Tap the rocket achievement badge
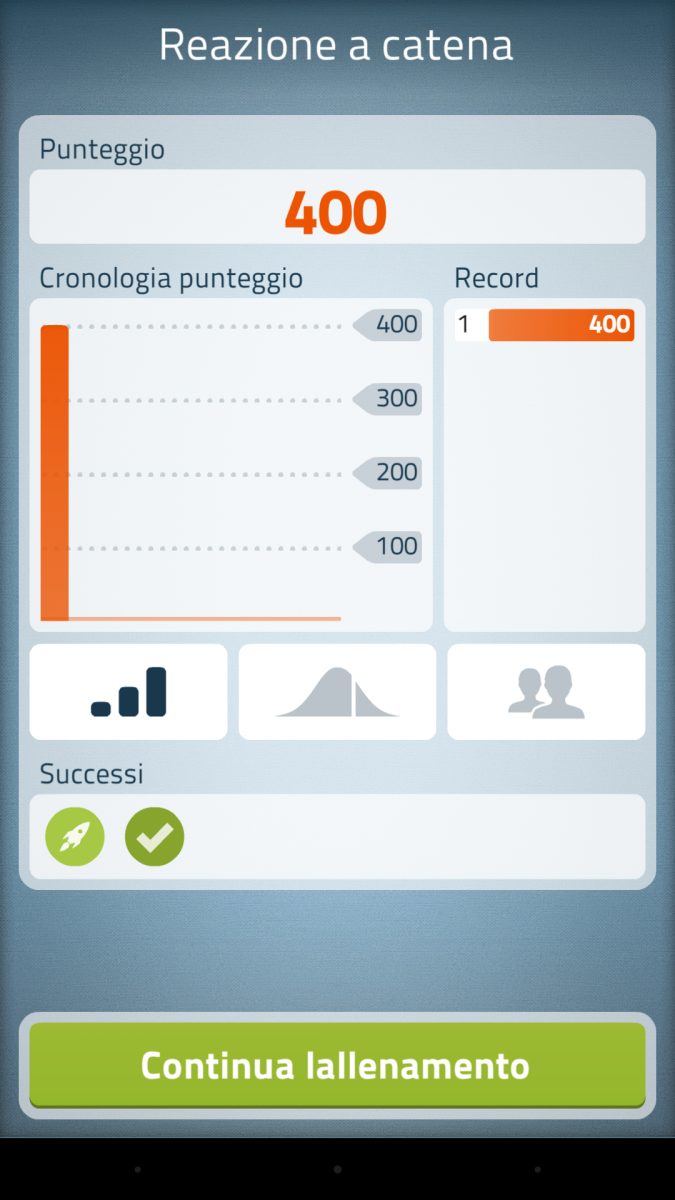The height and width of the screenshot is (1200, 675). (x=75, y=836)
